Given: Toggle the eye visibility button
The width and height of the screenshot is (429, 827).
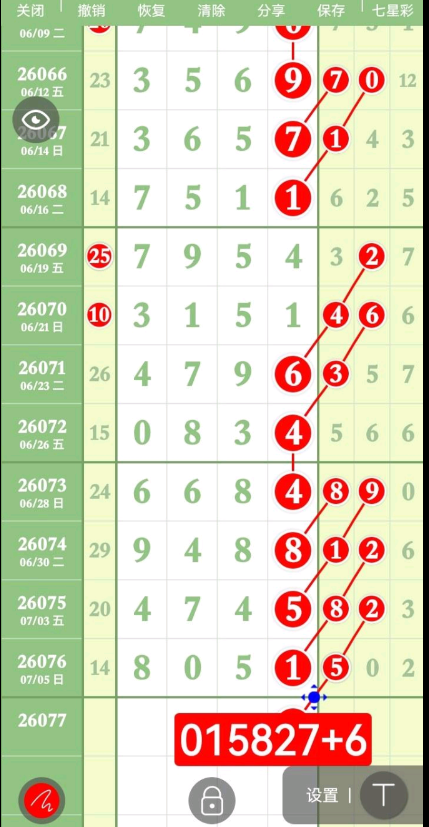Looking at the screenshot, I should [x=36, y=120].
